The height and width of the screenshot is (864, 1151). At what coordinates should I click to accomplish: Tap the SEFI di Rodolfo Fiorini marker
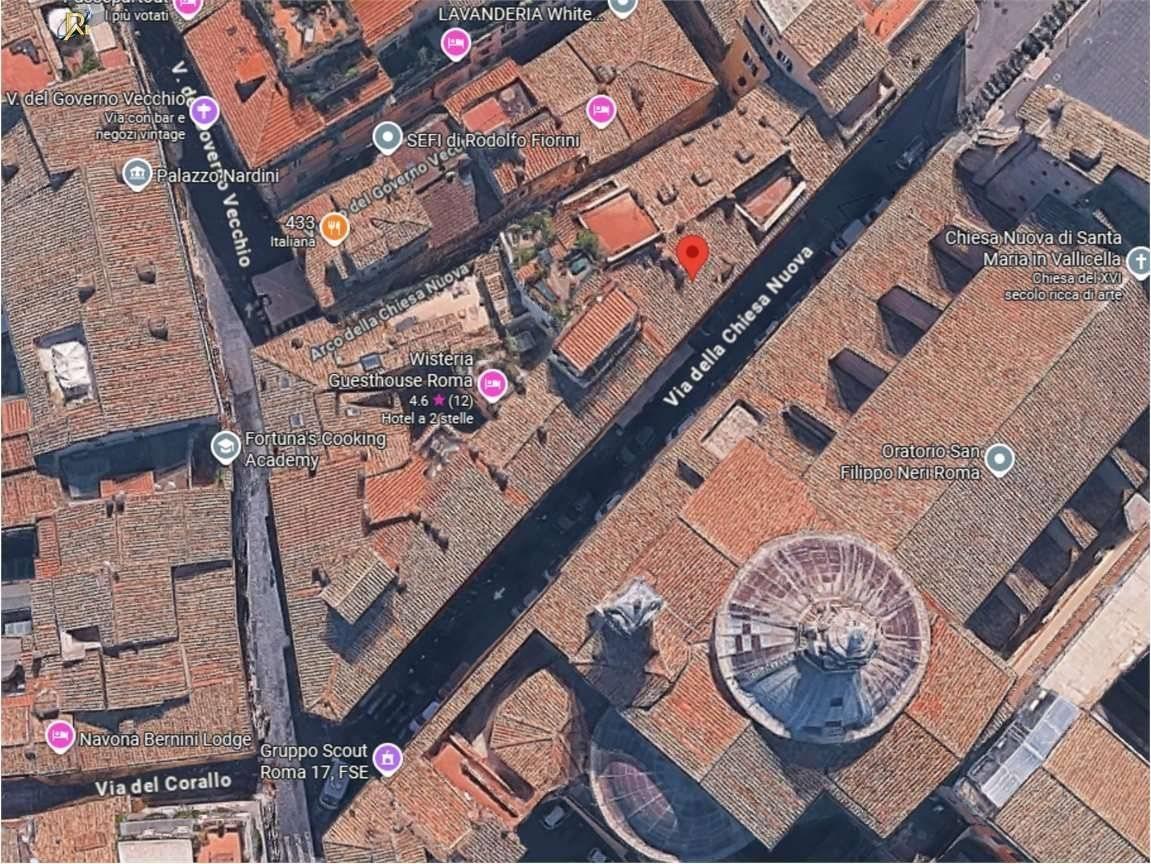(388, 138)
